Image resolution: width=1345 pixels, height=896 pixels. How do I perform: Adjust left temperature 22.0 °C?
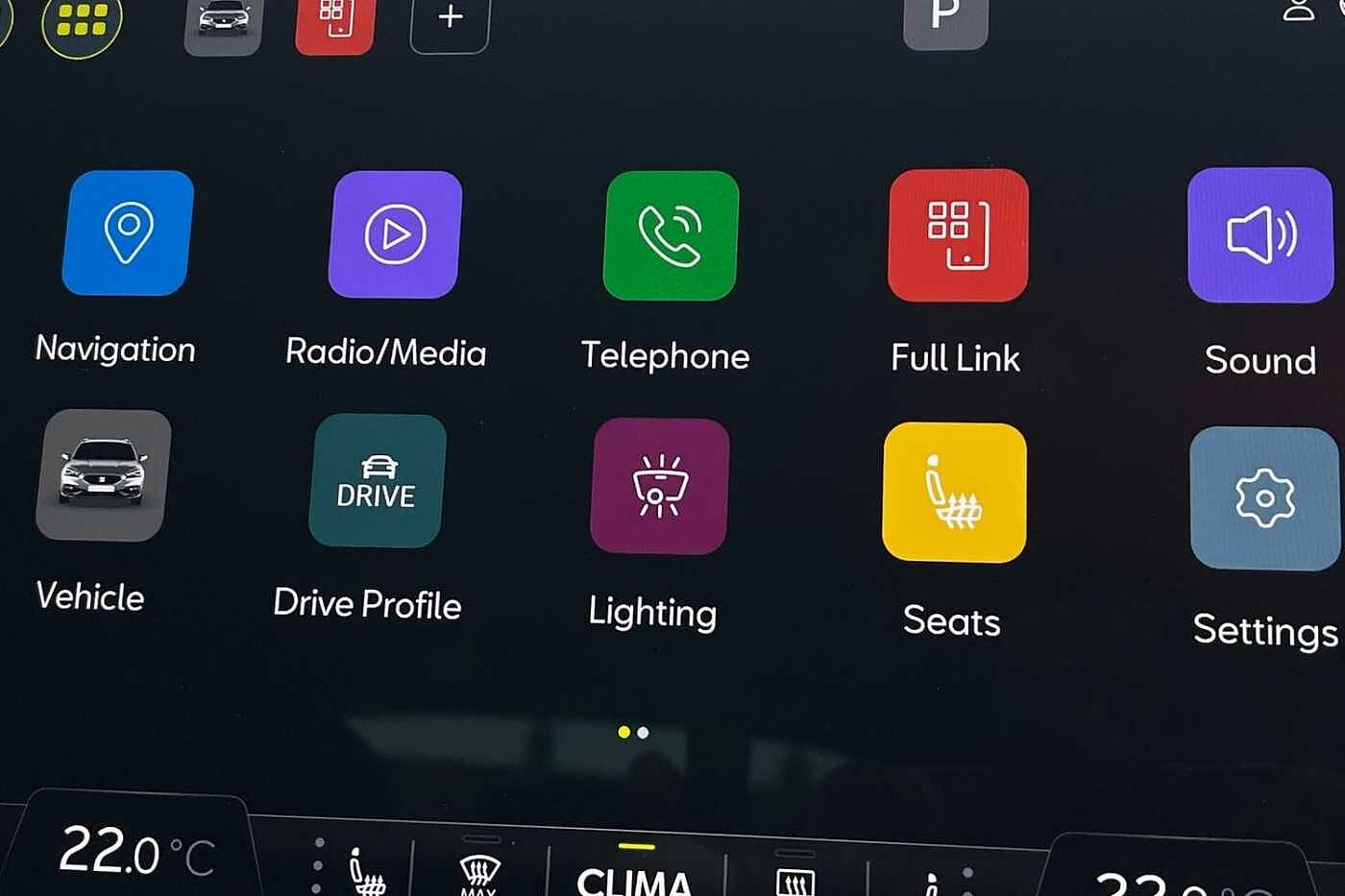pyautogui.click(x=136, y=853)
